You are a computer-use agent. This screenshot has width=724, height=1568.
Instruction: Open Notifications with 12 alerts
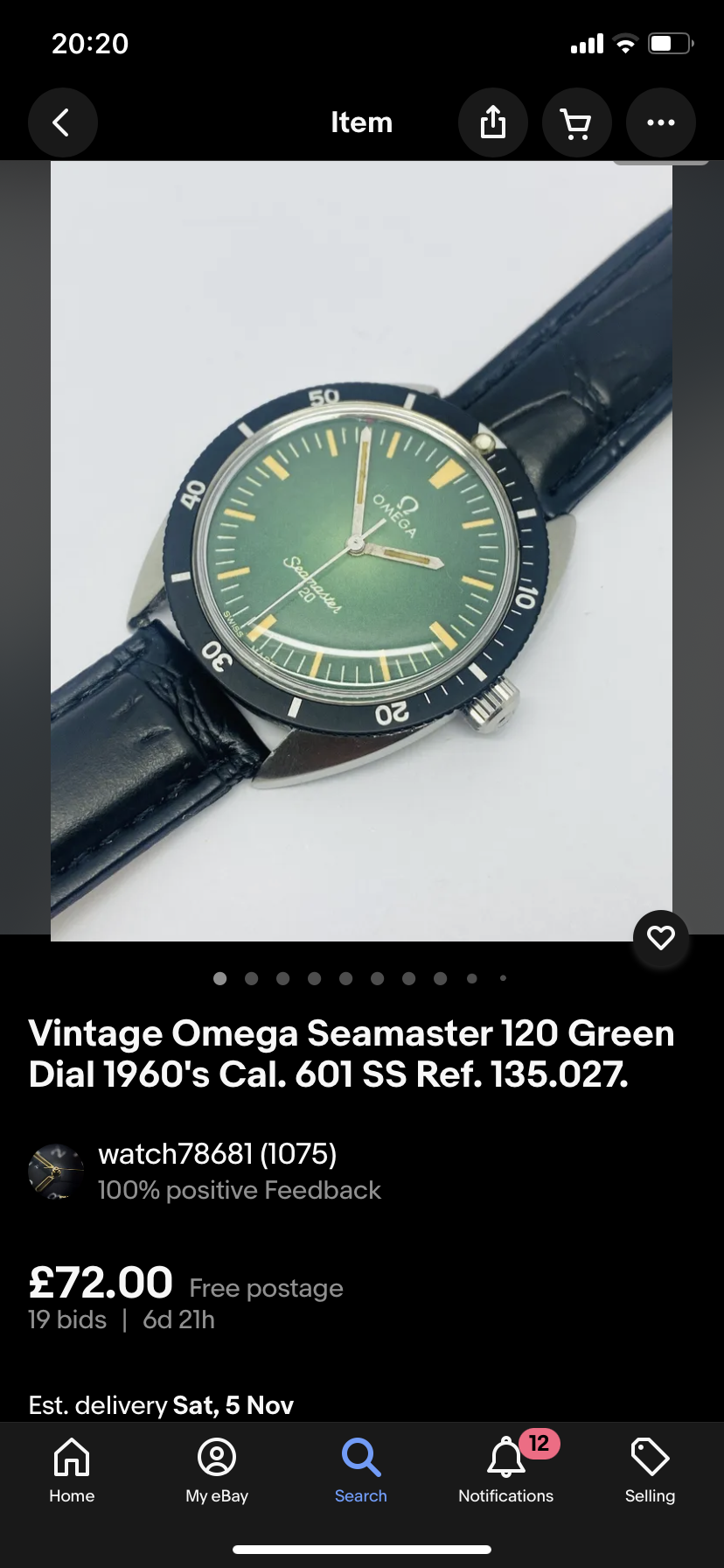pos(506,1472)
